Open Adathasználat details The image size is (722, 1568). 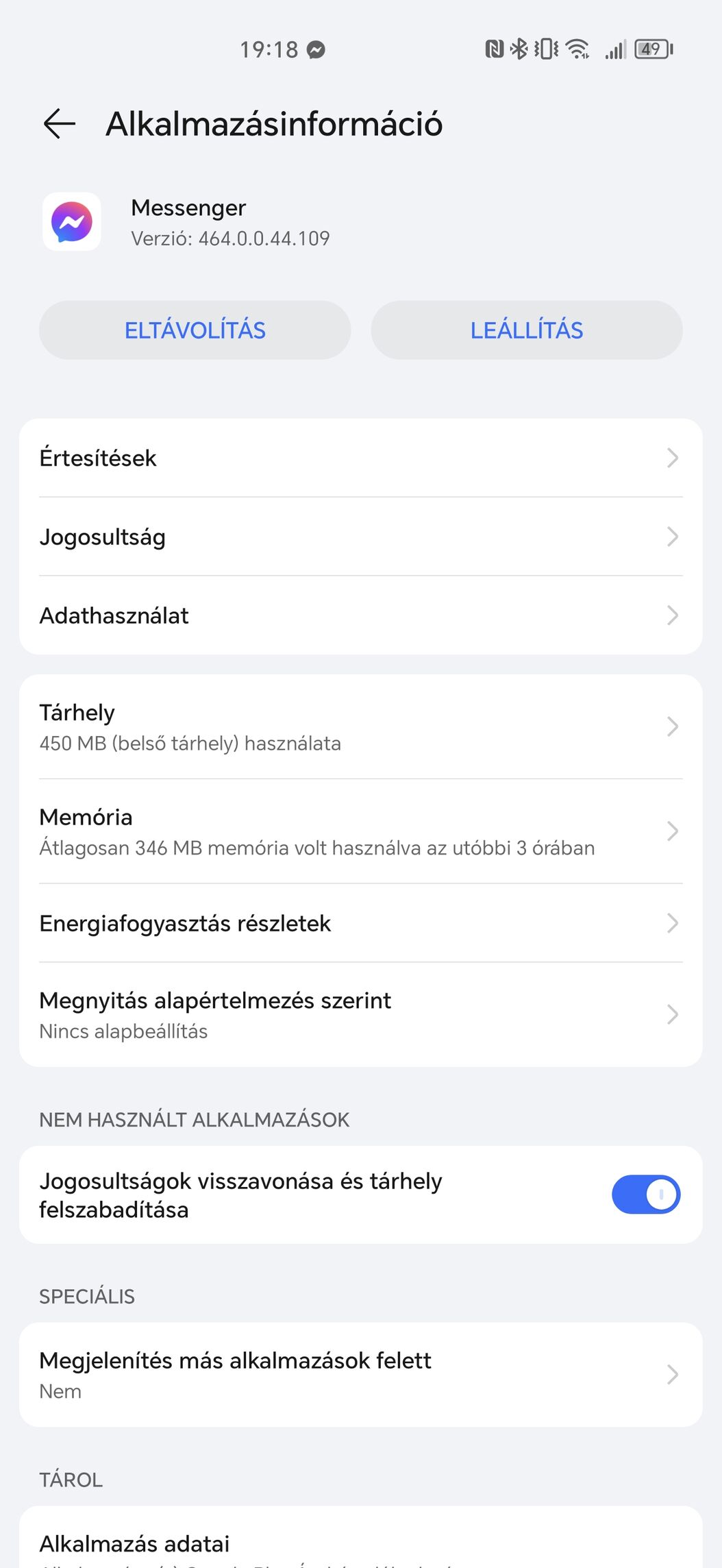pyautogui.click(x=360, y=615)
